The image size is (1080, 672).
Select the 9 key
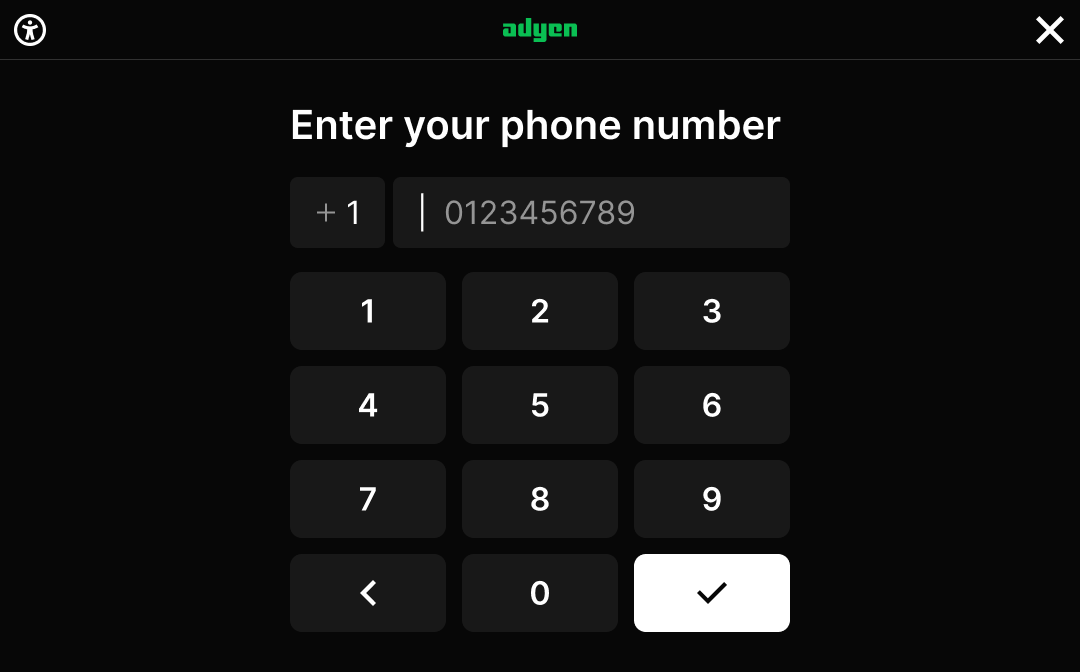[712, 499]
